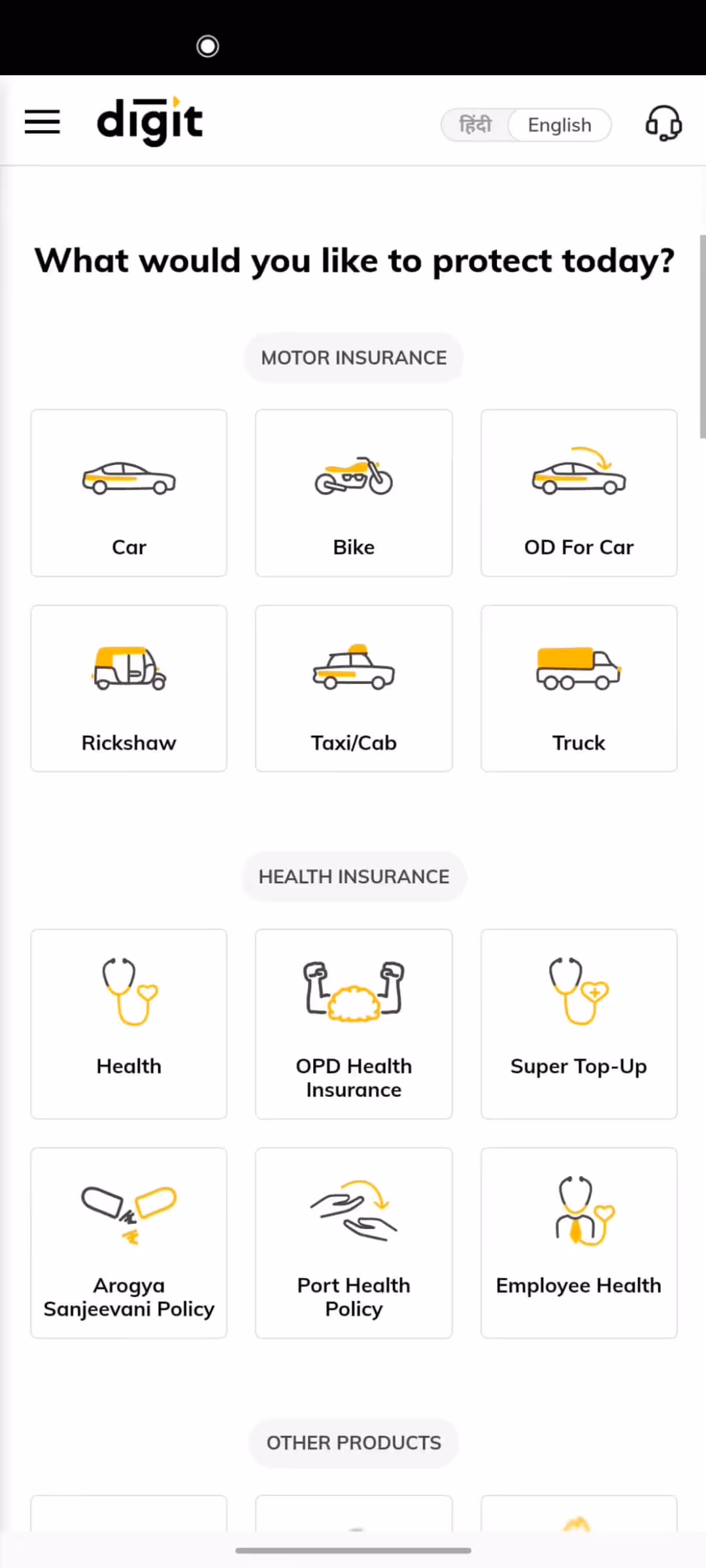Open Arogya Sanjeevani Policy
The width and height of the screenshot is (706, 1568).
pyautogui.click(x=129, y=1243)
